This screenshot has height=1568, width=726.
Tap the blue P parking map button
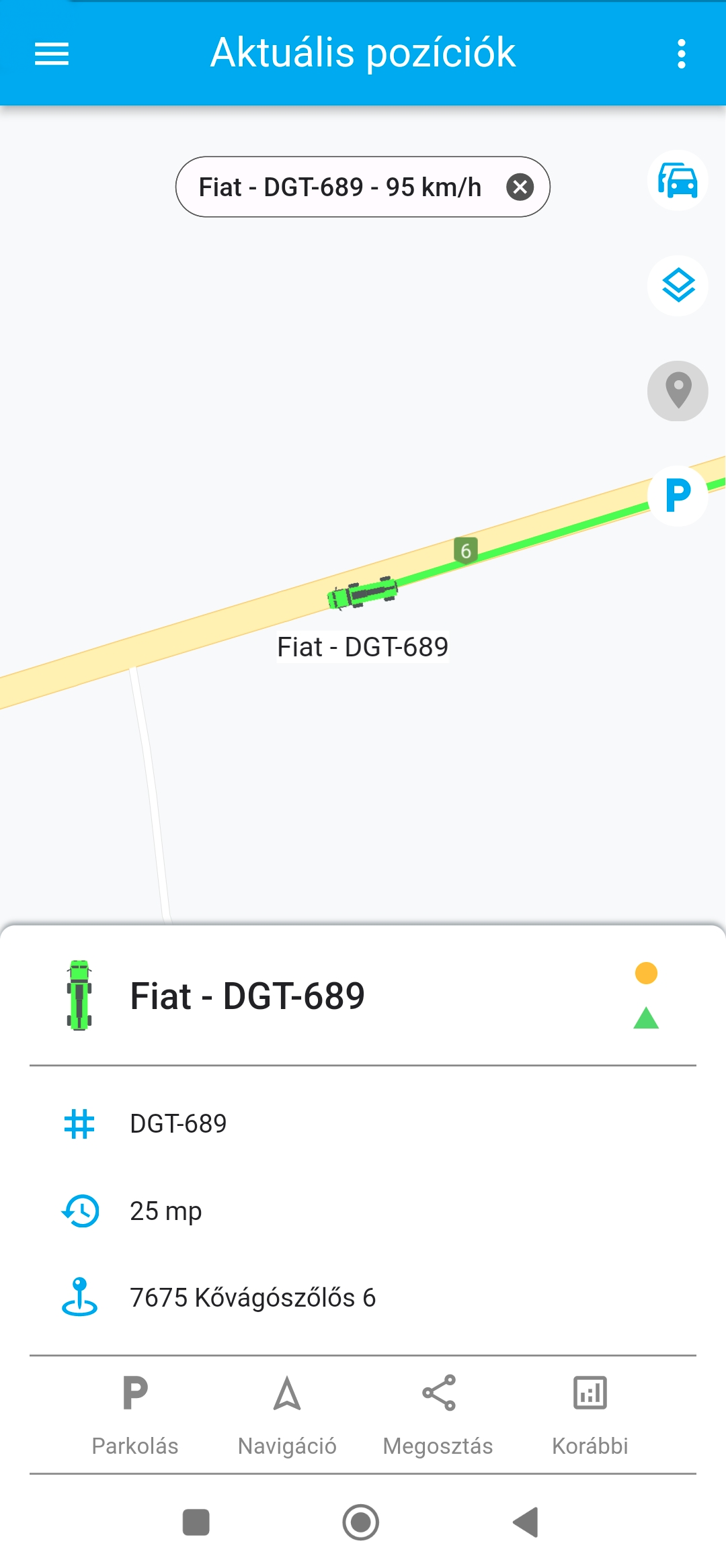[x=678, y=496]
